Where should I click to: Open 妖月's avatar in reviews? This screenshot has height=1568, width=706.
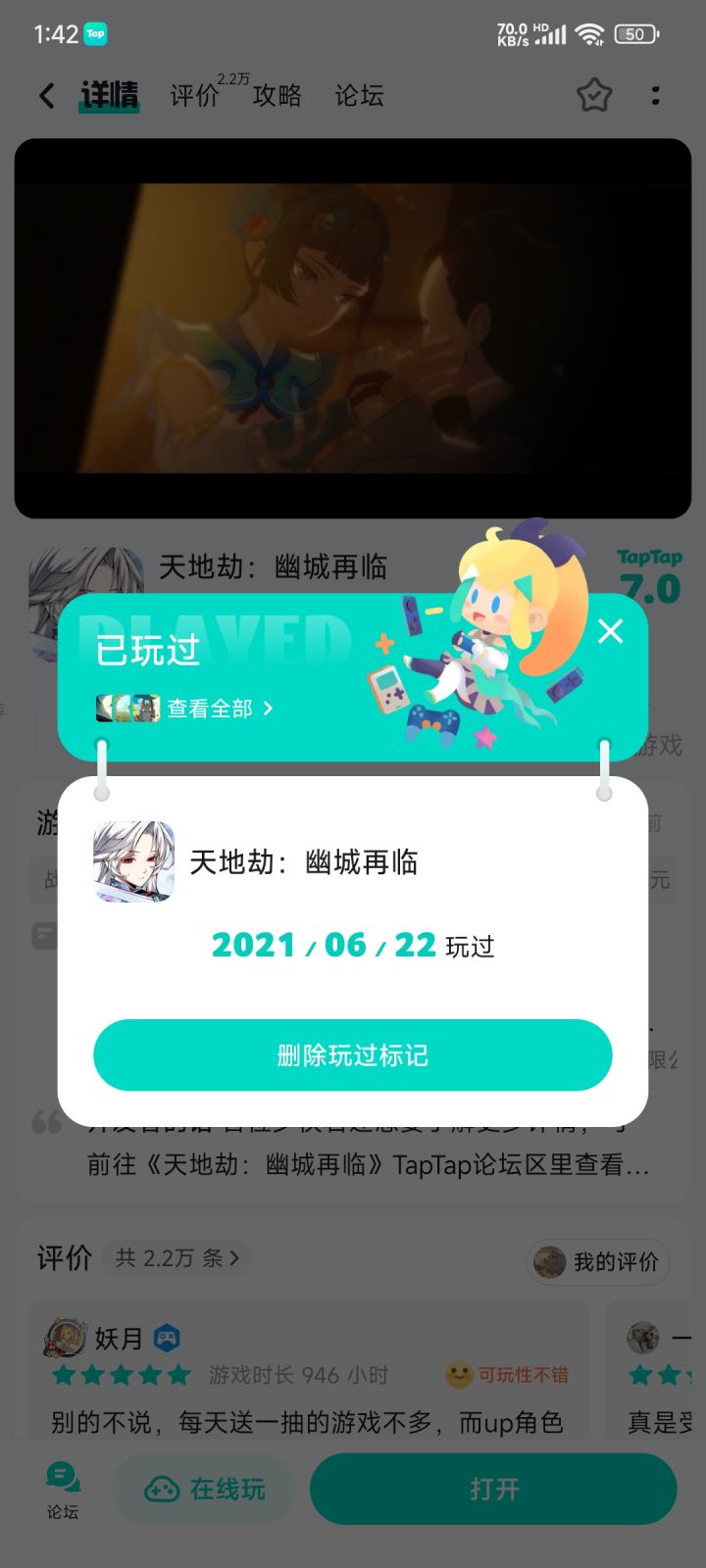click(64, 1336)
